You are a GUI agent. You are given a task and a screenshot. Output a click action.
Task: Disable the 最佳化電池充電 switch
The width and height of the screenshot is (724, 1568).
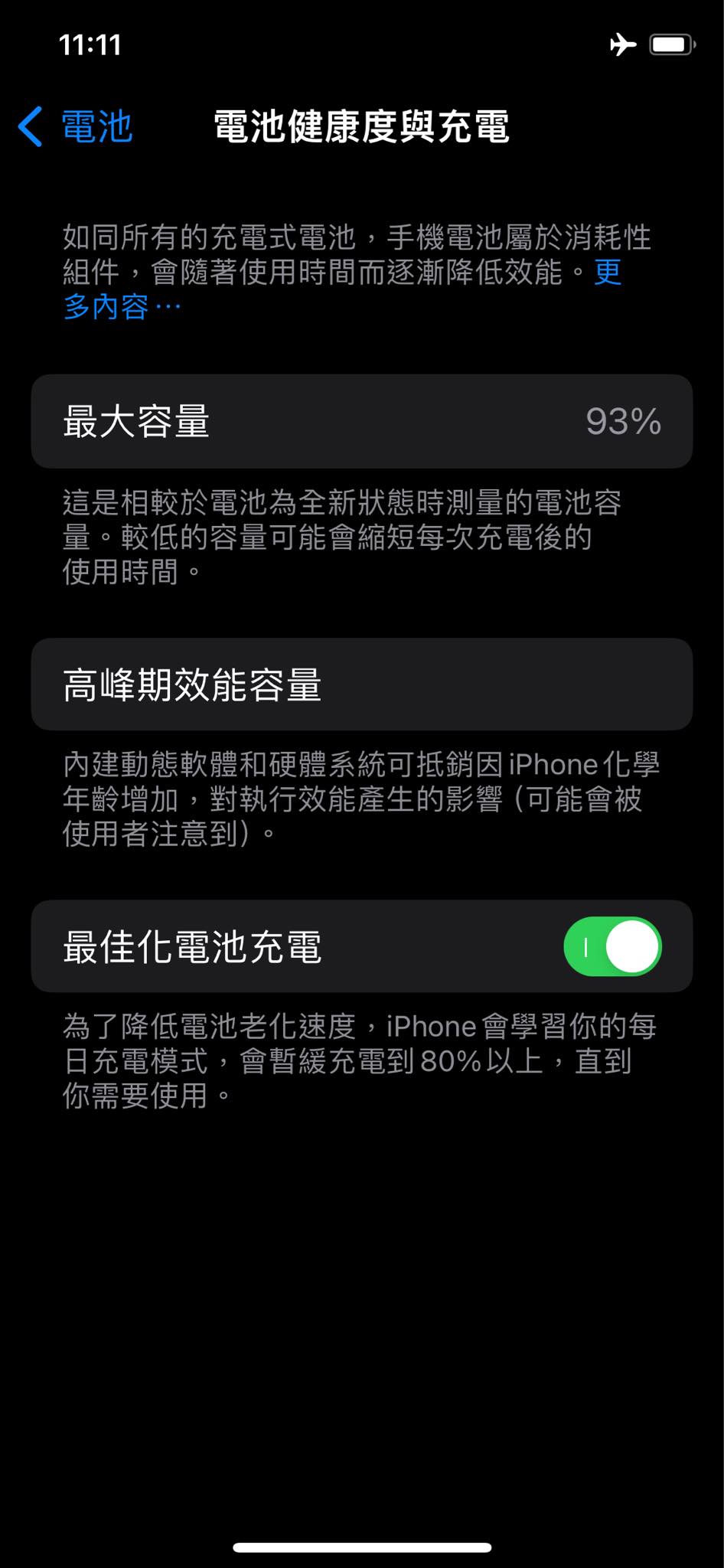(x=612, y=946)
